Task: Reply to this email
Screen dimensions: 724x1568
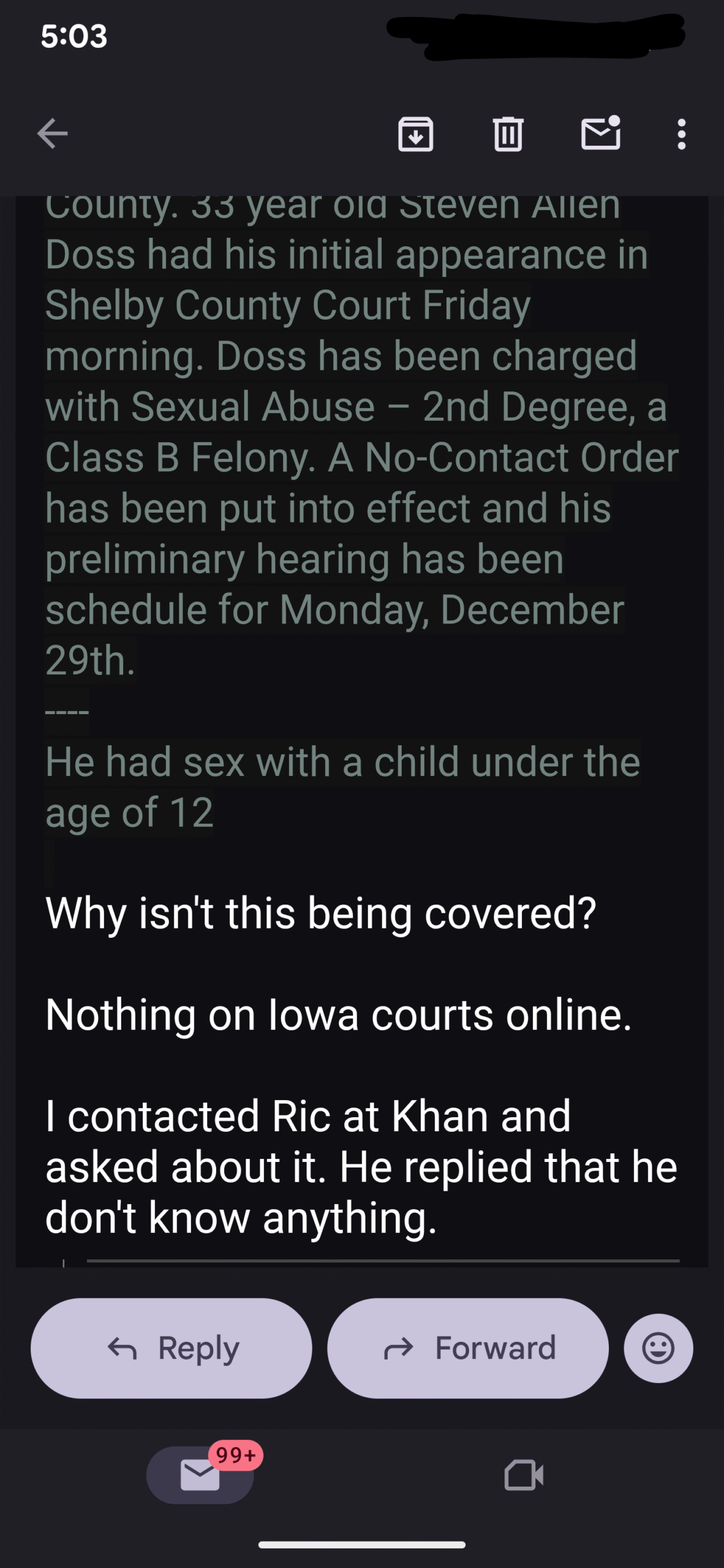Action: (x=172, y=1348)
